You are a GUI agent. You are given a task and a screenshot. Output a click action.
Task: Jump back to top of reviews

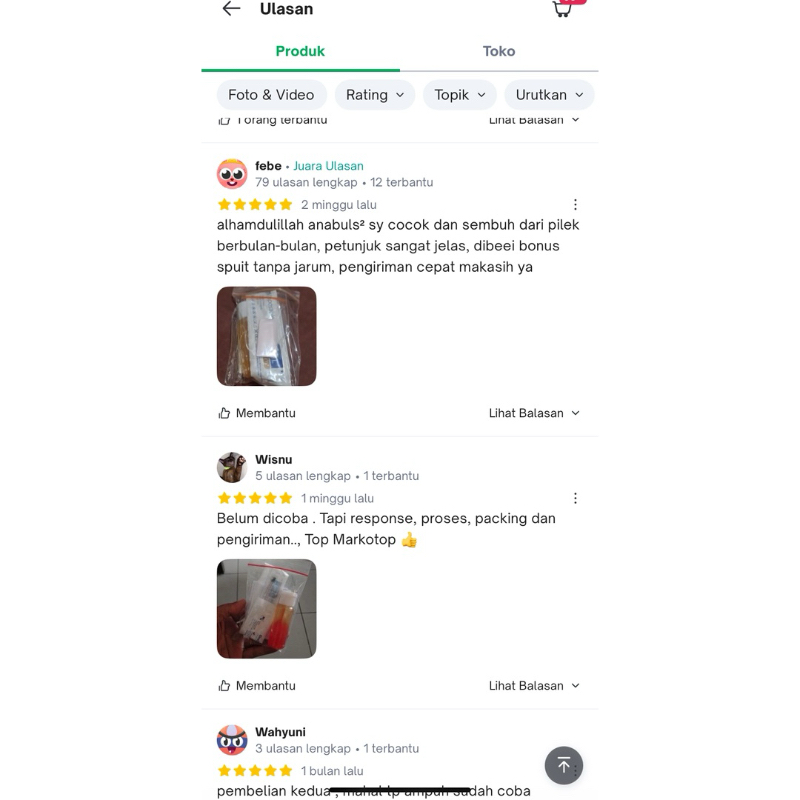pyautogui.click(x=563, y=765)
